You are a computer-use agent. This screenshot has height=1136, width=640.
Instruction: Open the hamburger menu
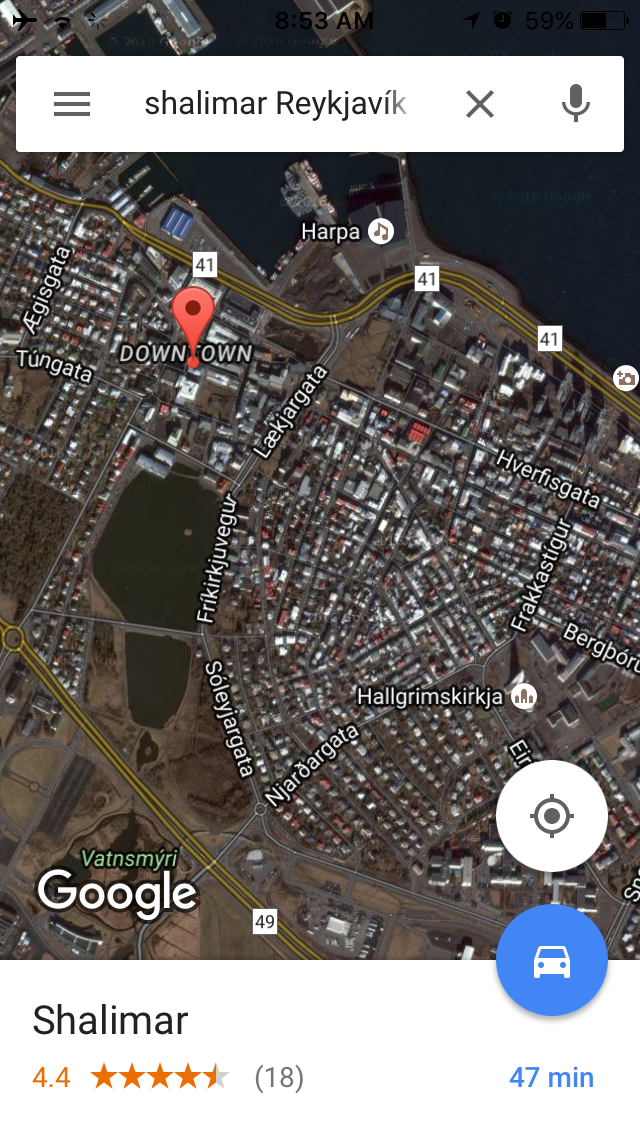pos(72,104)
